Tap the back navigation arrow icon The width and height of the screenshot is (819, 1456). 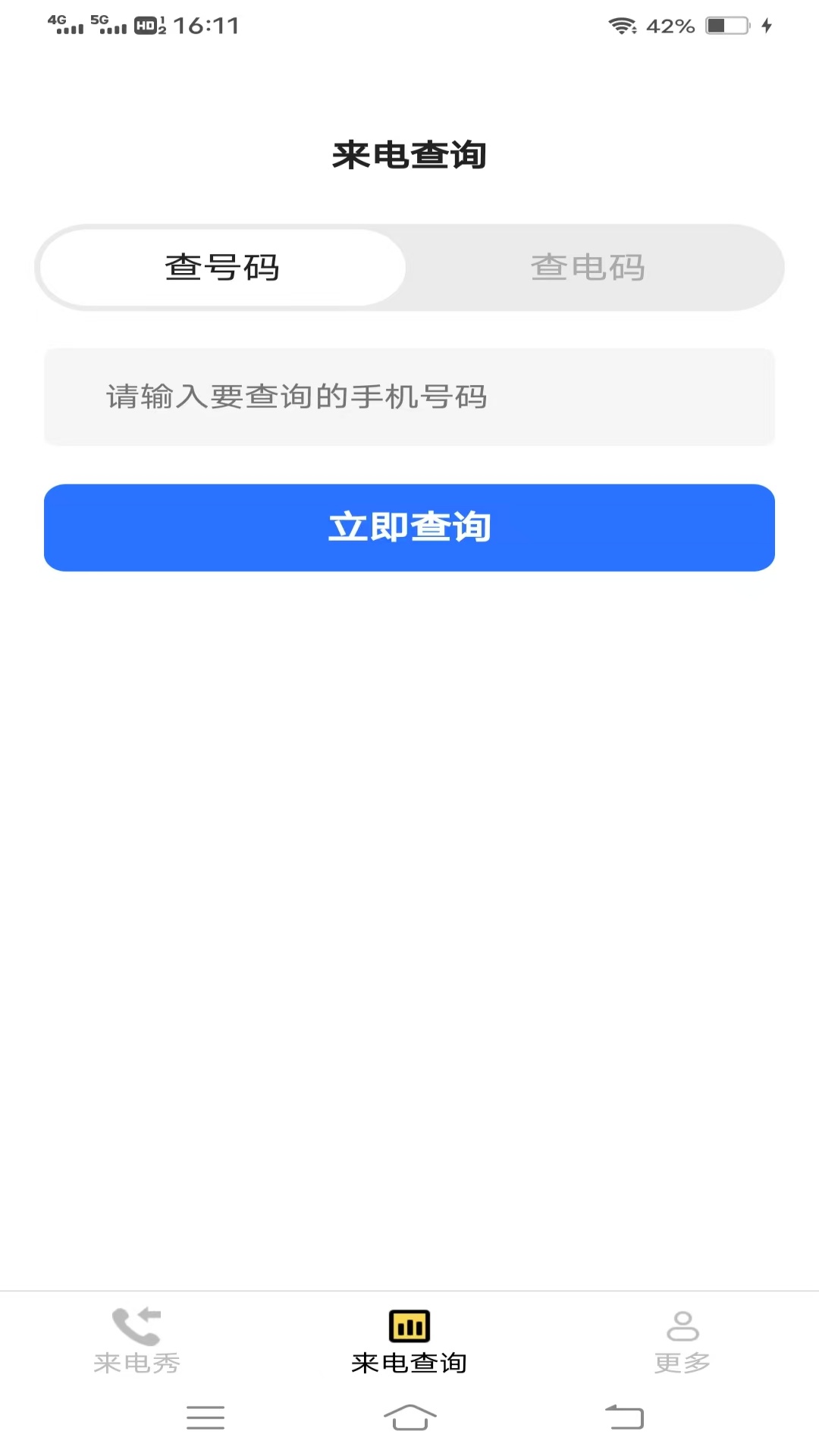pos(622,1417)
